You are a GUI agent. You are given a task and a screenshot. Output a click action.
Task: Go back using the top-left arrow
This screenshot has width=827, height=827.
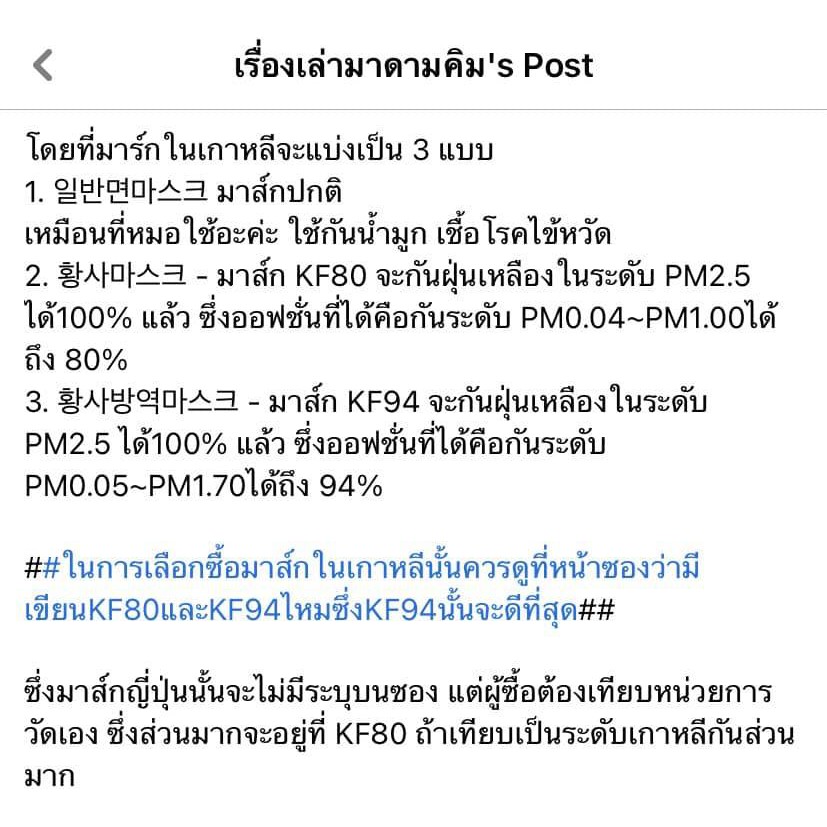[x=43, y=65]
